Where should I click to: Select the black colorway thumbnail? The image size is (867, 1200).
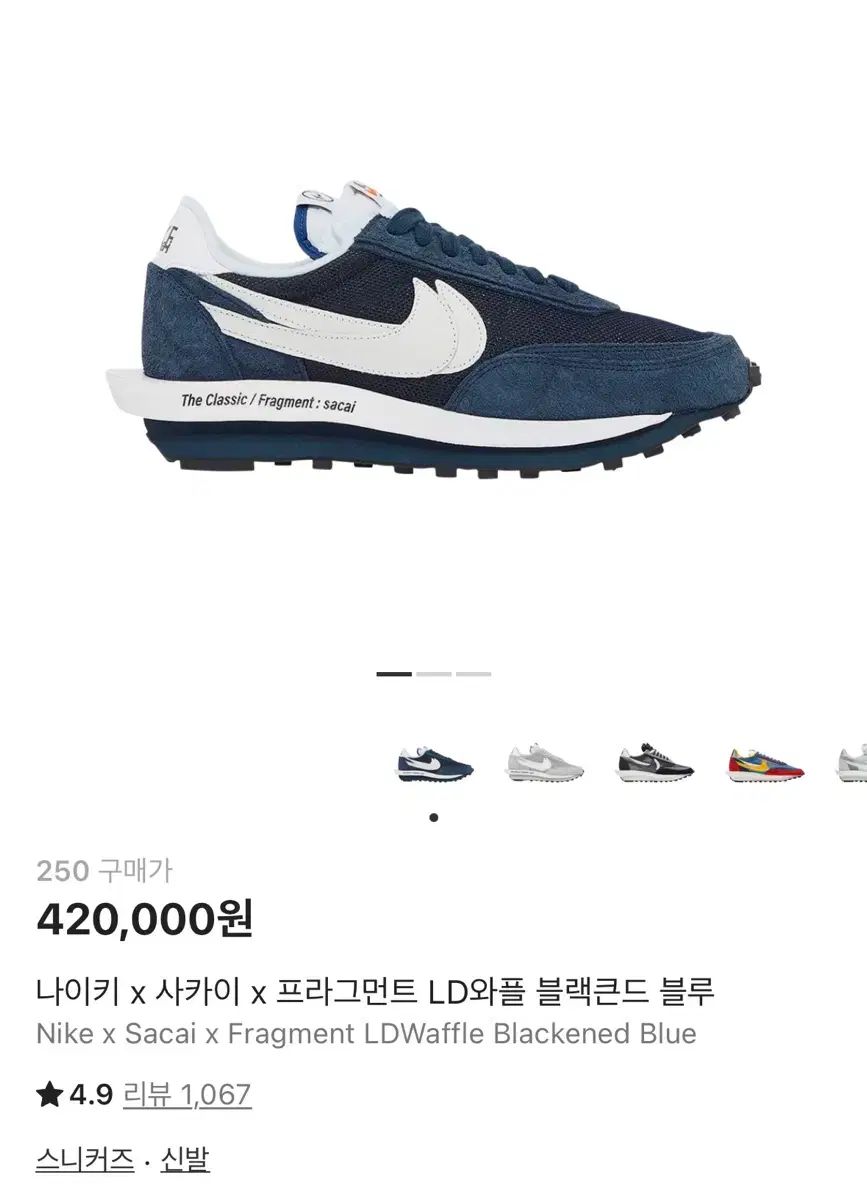click(x=654, y=764)
